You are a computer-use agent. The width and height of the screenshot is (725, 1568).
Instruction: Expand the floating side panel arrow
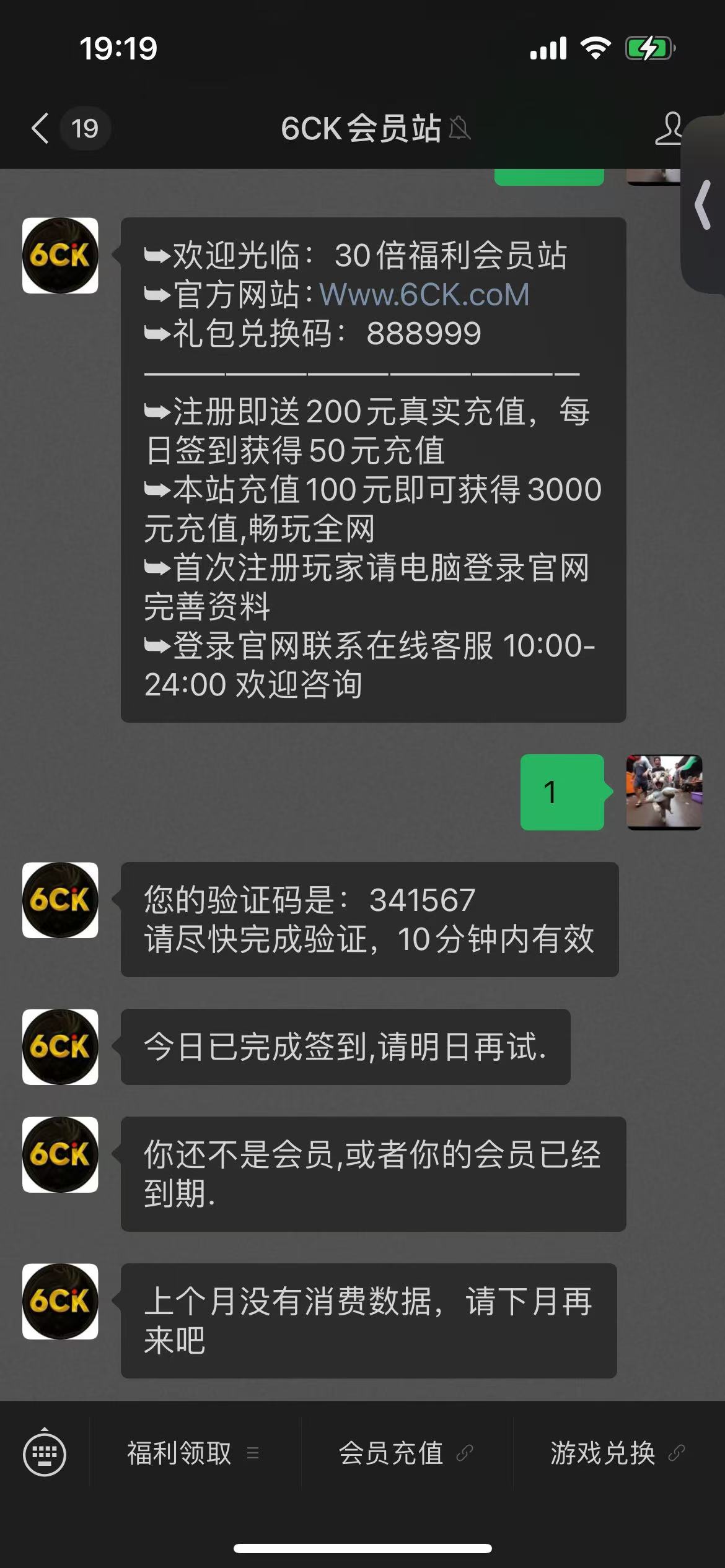[704, 204]
